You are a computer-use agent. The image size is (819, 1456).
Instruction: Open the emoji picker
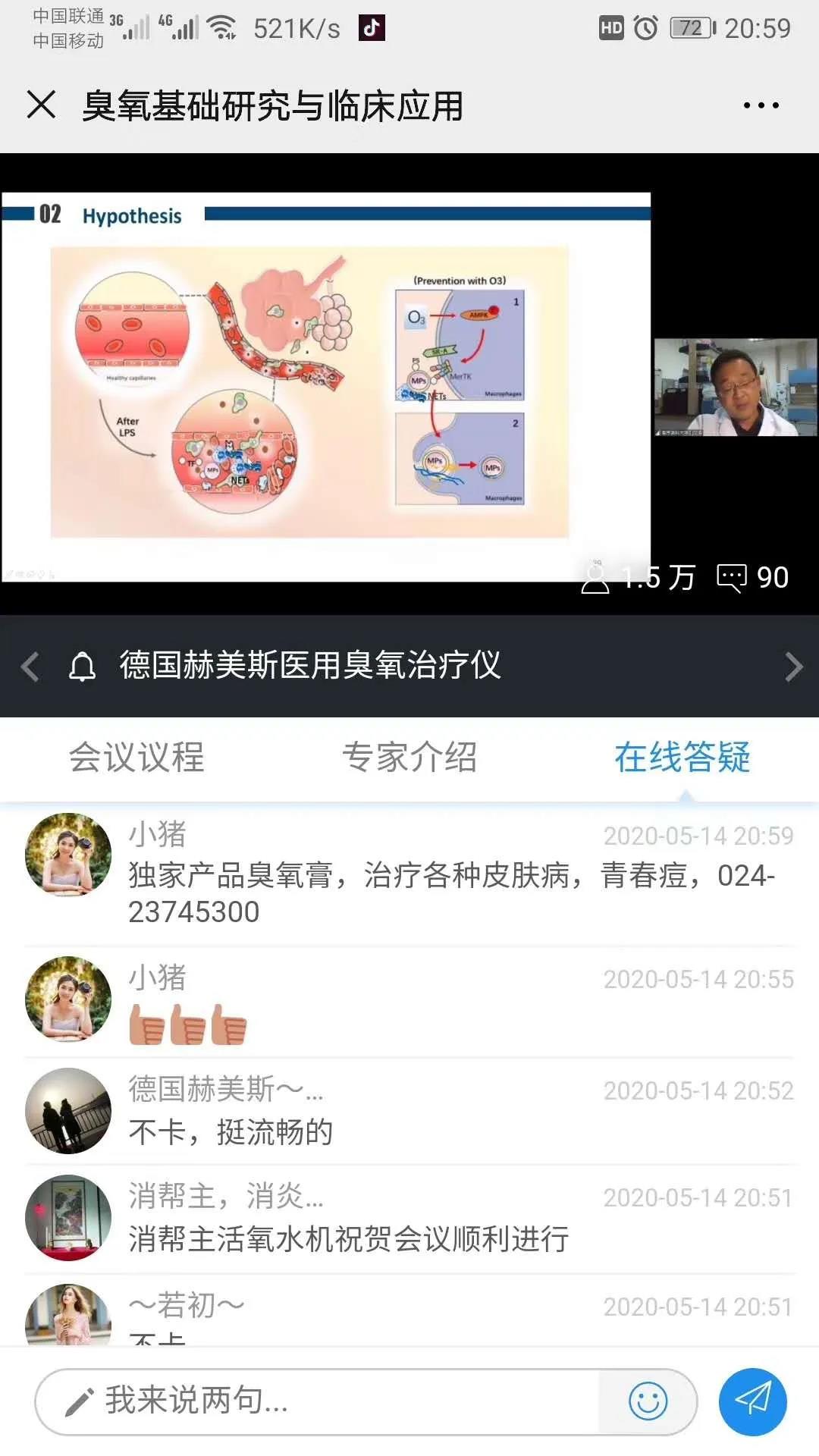(648, 1401)
